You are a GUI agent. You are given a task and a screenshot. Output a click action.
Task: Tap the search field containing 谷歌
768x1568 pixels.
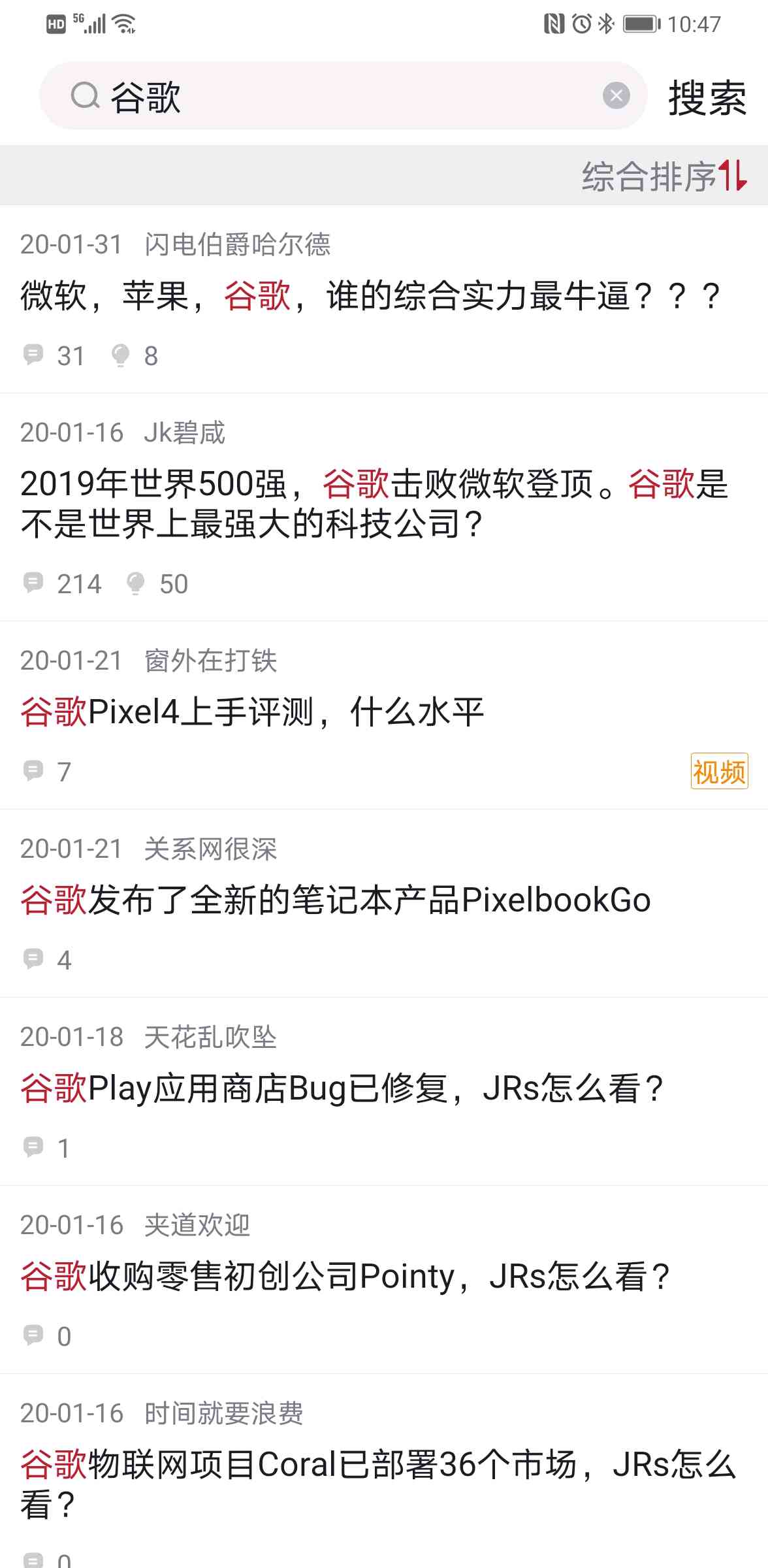(x=343, y=96)
